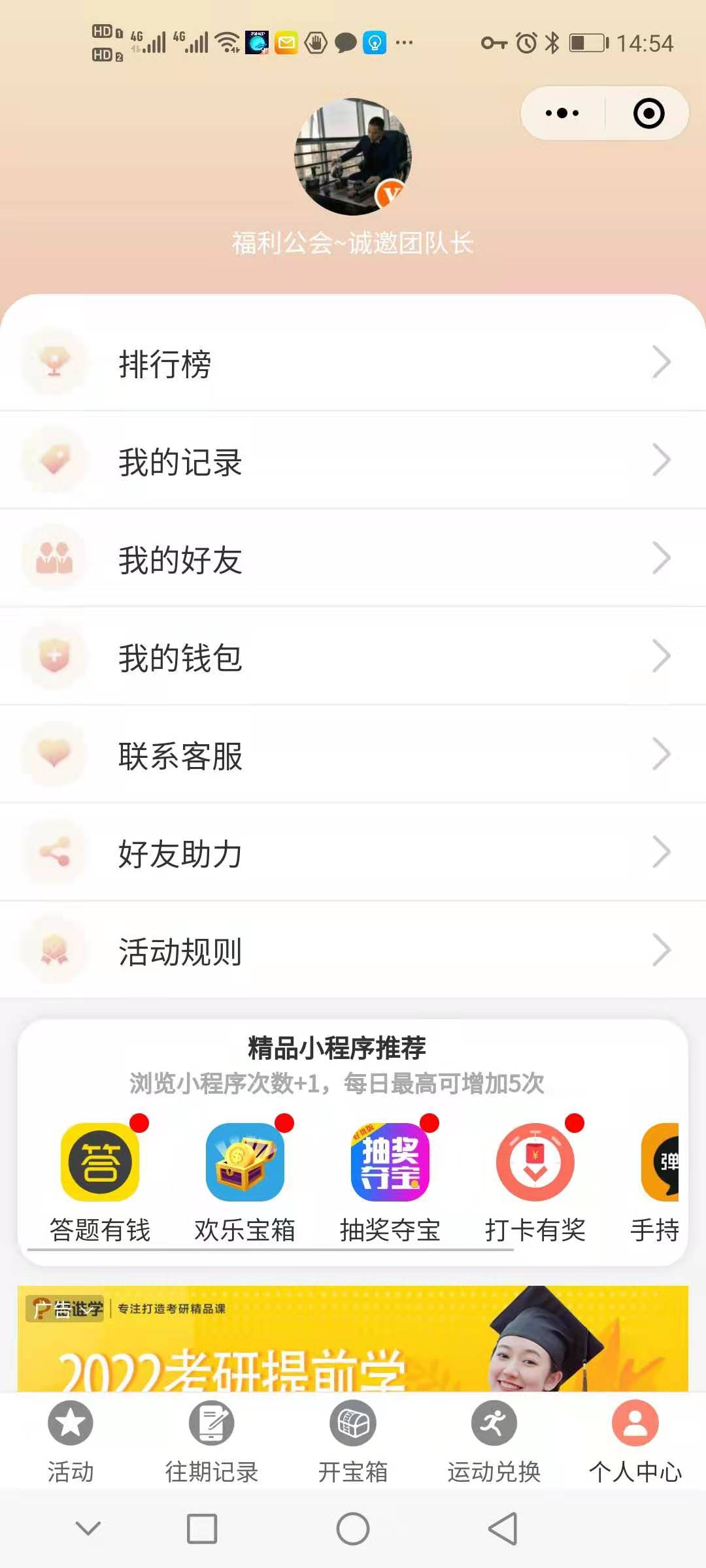Viewport: 706px width, 1568px height.
Task: Close the mini program via circle icon
Action: (648, 113)
